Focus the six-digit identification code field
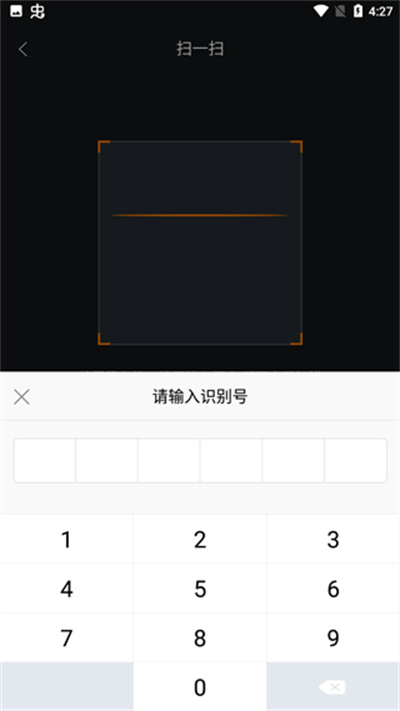 click(x=200, y=460)
